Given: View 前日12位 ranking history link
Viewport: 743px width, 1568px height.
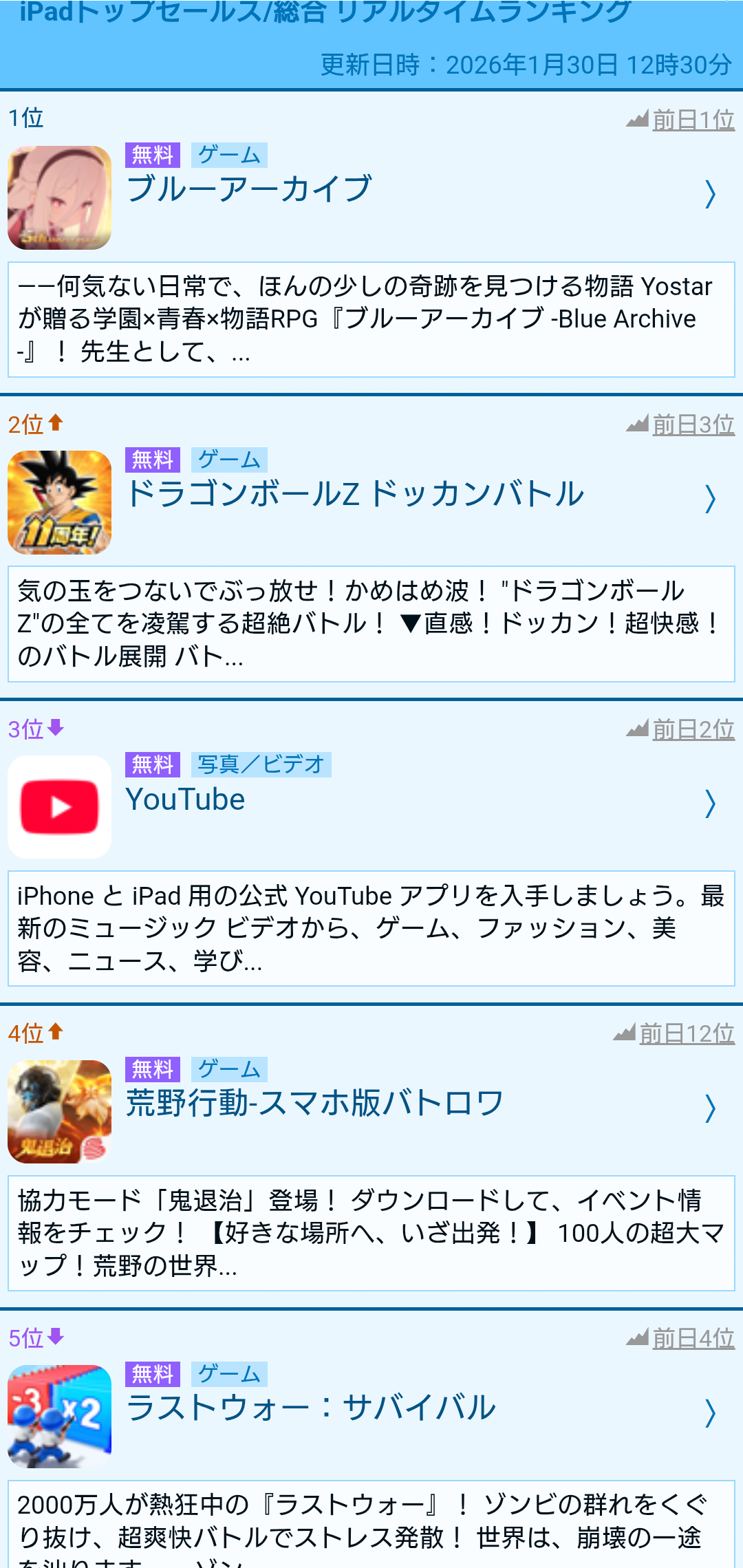Looking at the screenshot, I should click(686, 1033).
